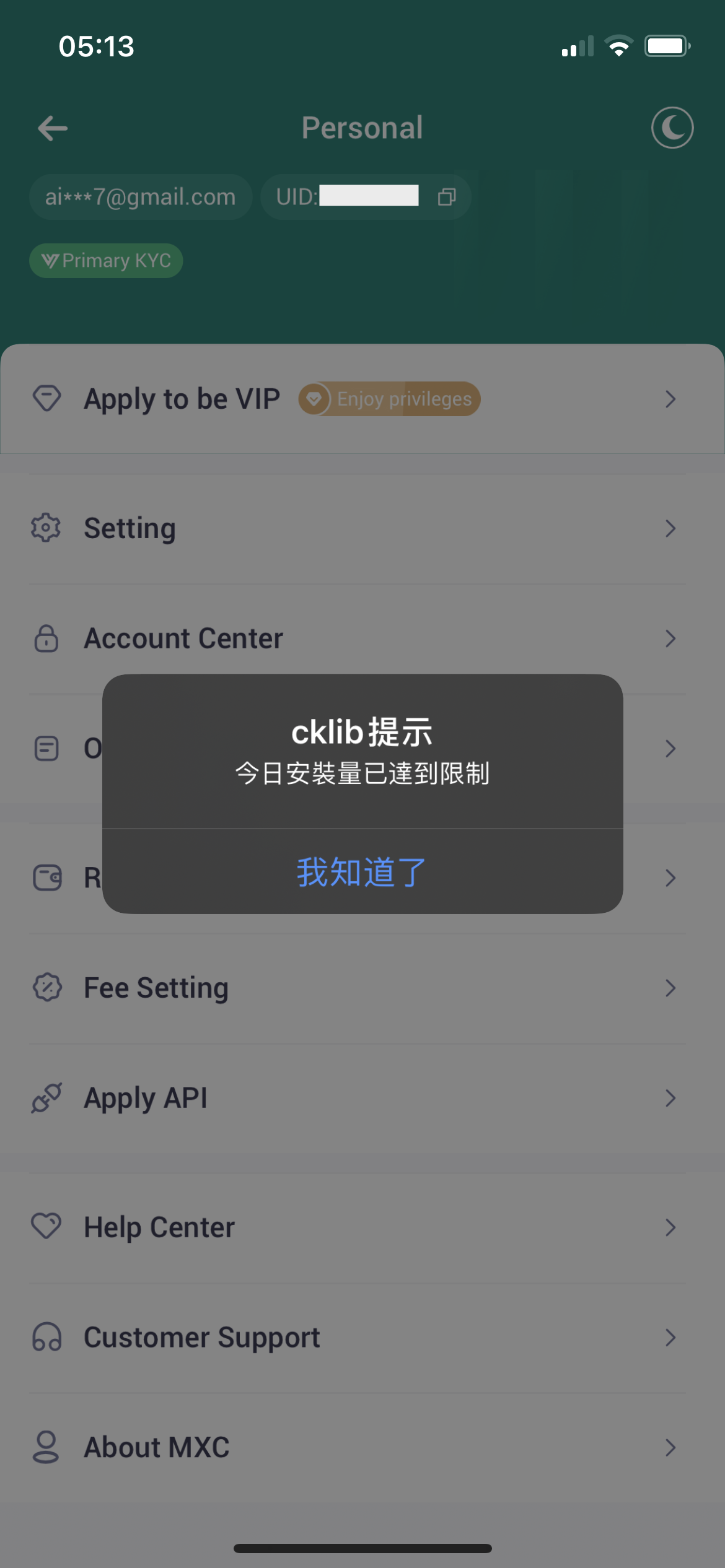Open the Apply API row
The image size is (725, 1568).
click(146, 1098)
